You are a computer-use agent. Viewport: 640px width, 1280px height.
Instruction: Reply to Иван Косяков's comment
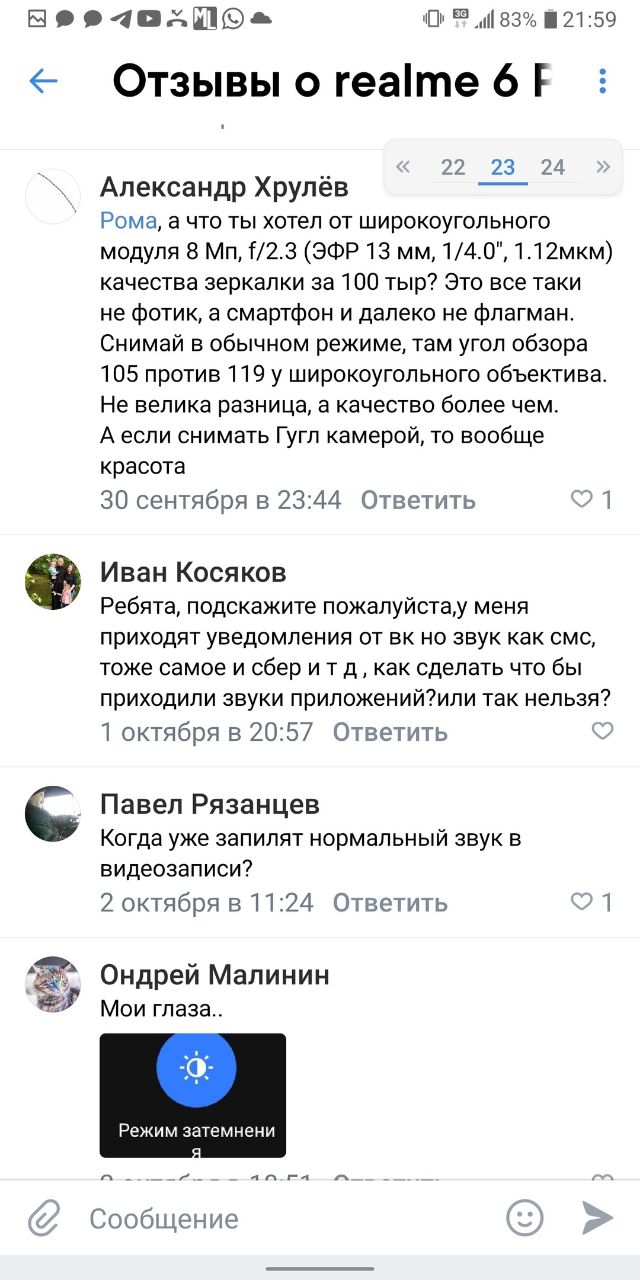(x=390, y=732)
